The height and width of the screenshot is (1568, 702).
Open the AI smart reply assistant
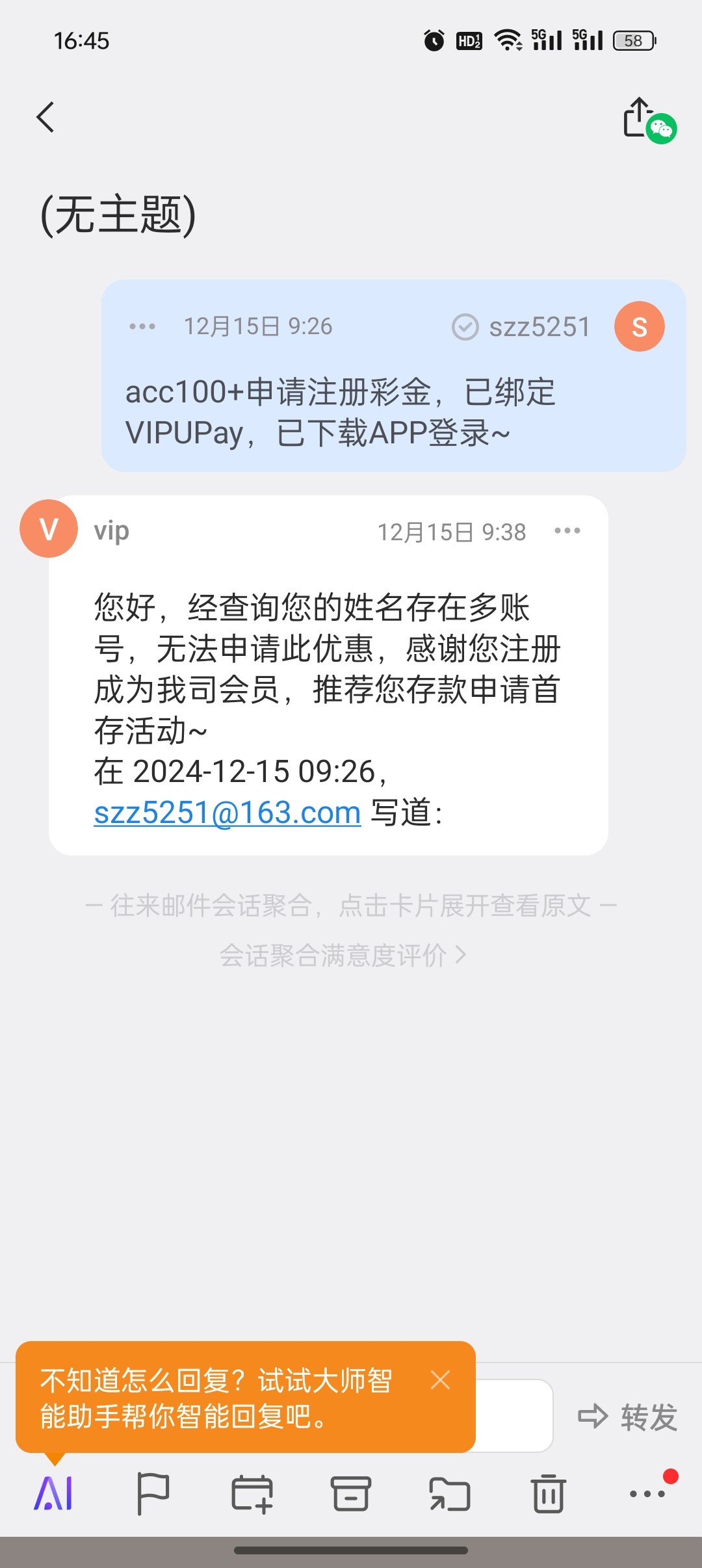coord(53,1494)
